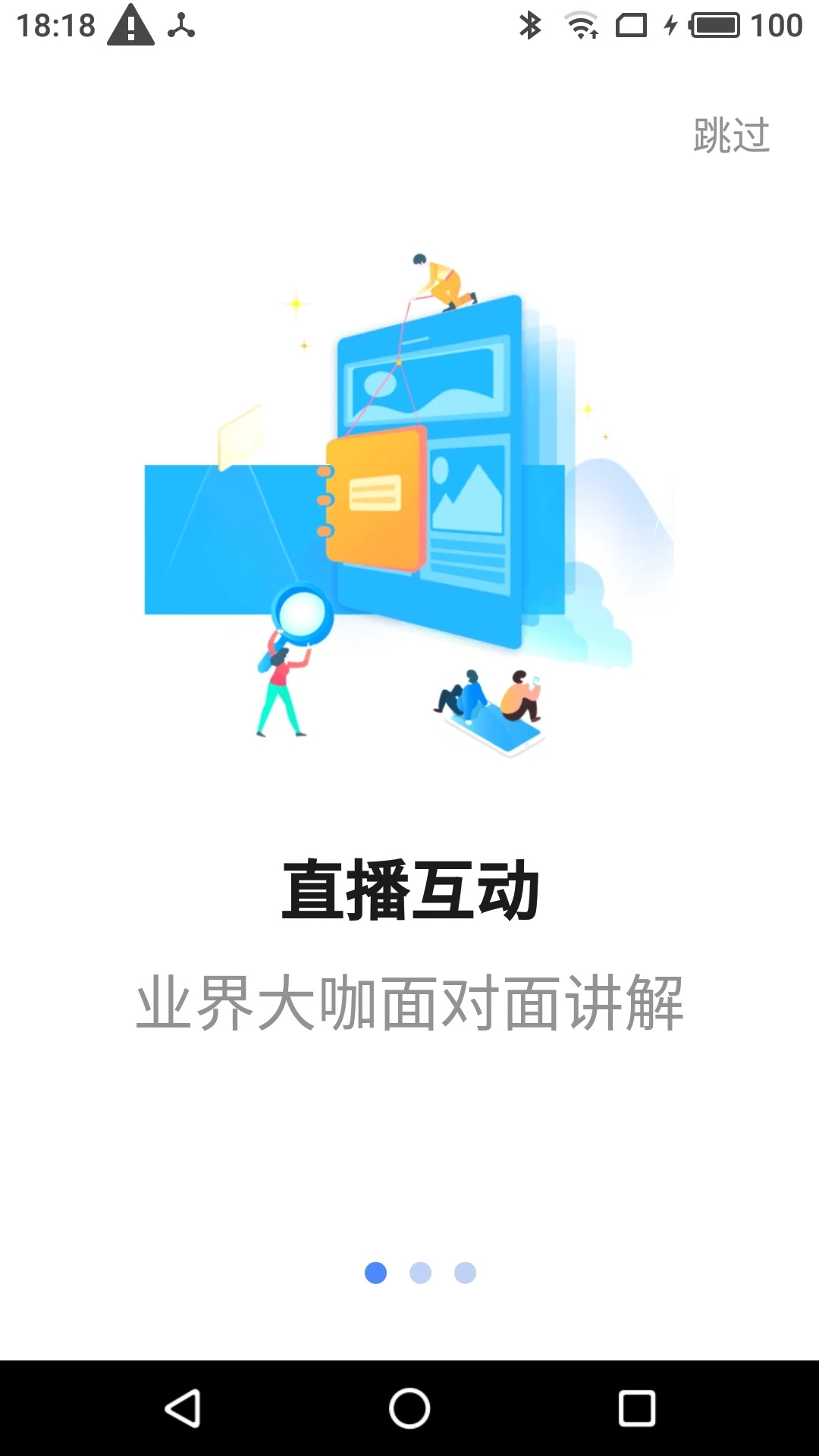The image size is (819, 1456).
Task: Skip the intro with 跳过
Action: click(x=731, y=136)
